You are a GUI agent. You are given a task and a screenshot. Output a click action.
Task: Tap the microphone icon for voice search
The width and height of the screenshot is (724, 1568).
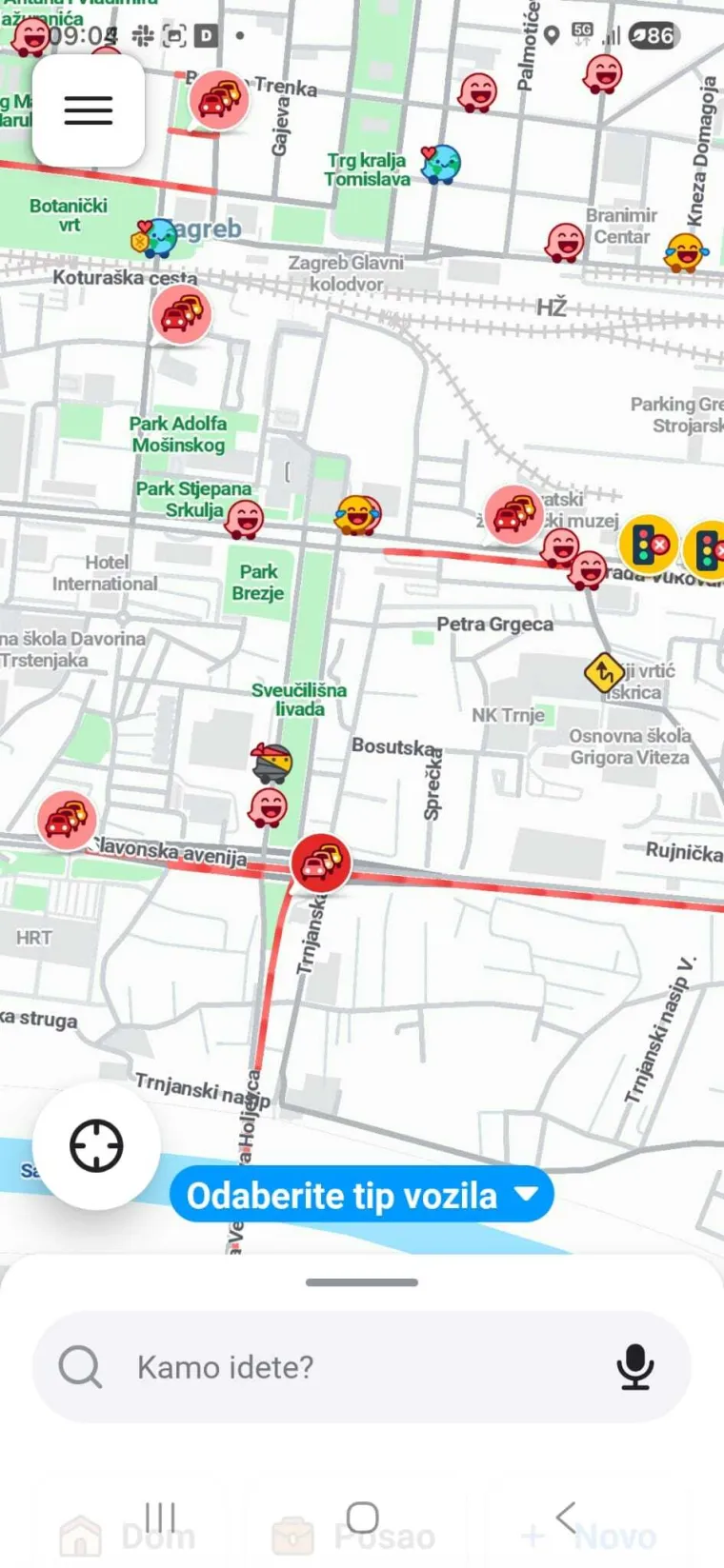pos(634,1366)
